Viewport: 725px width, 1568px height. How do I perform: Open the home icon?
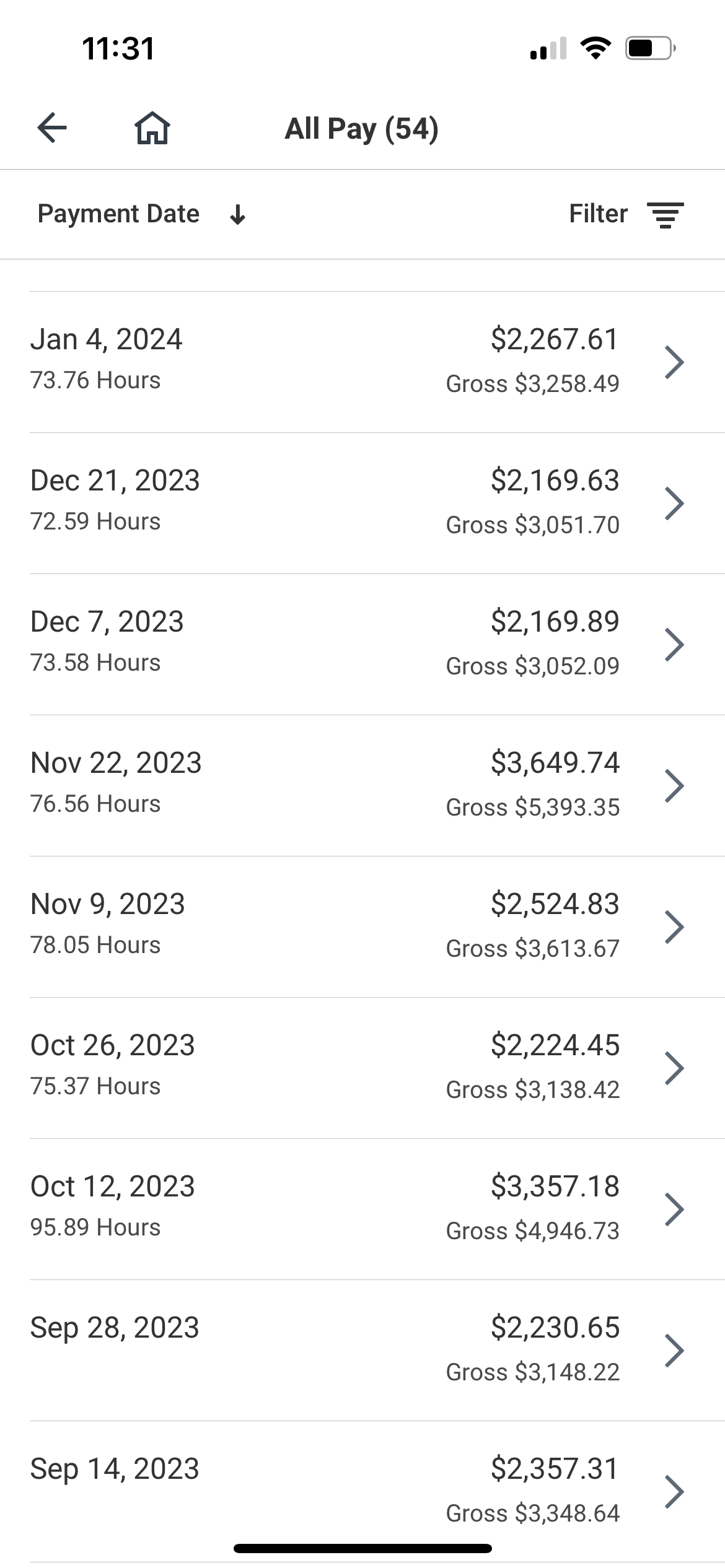pos(152,128)
